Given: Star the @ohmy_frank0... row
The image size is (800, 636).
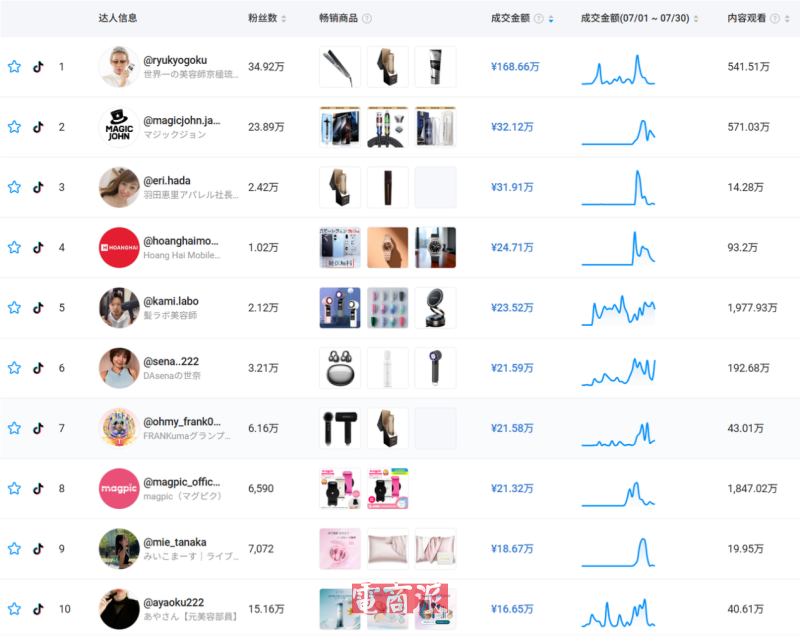Looking at the screenshot, I should pos(14,428).
